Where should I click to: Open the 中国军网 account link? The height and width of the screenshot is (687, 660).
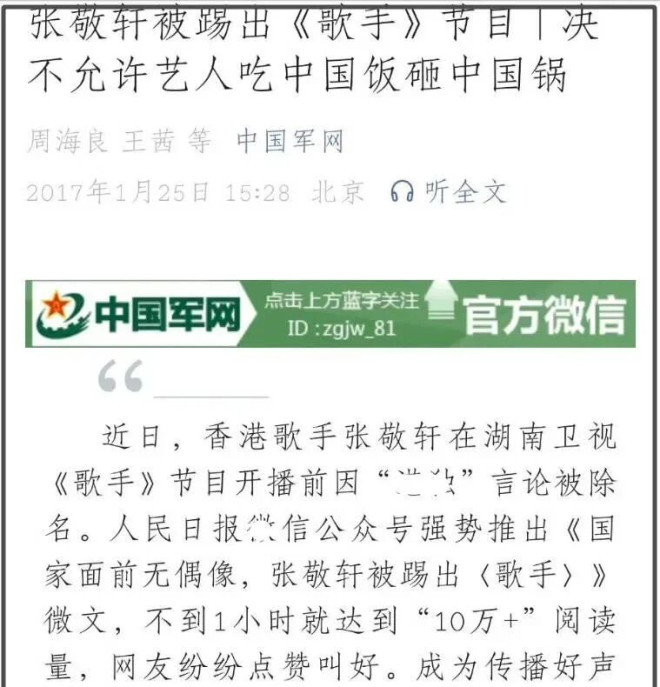[x=289, y=142]
